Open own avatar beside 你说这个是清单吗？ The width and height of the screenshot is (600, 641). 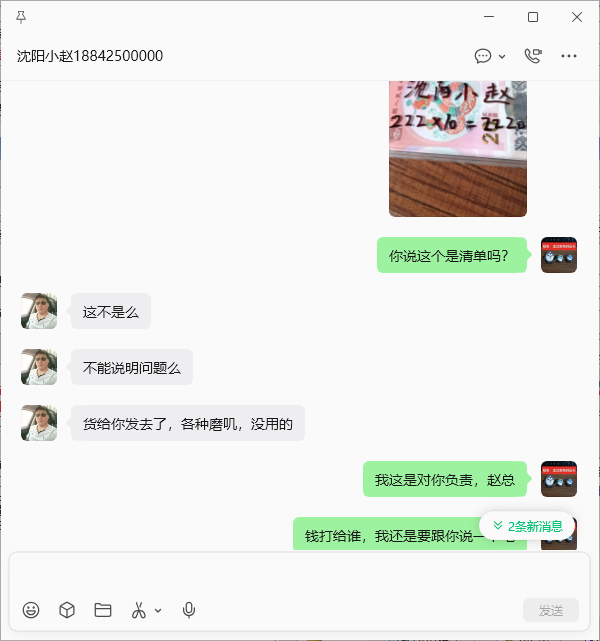(x=558, y=255)
